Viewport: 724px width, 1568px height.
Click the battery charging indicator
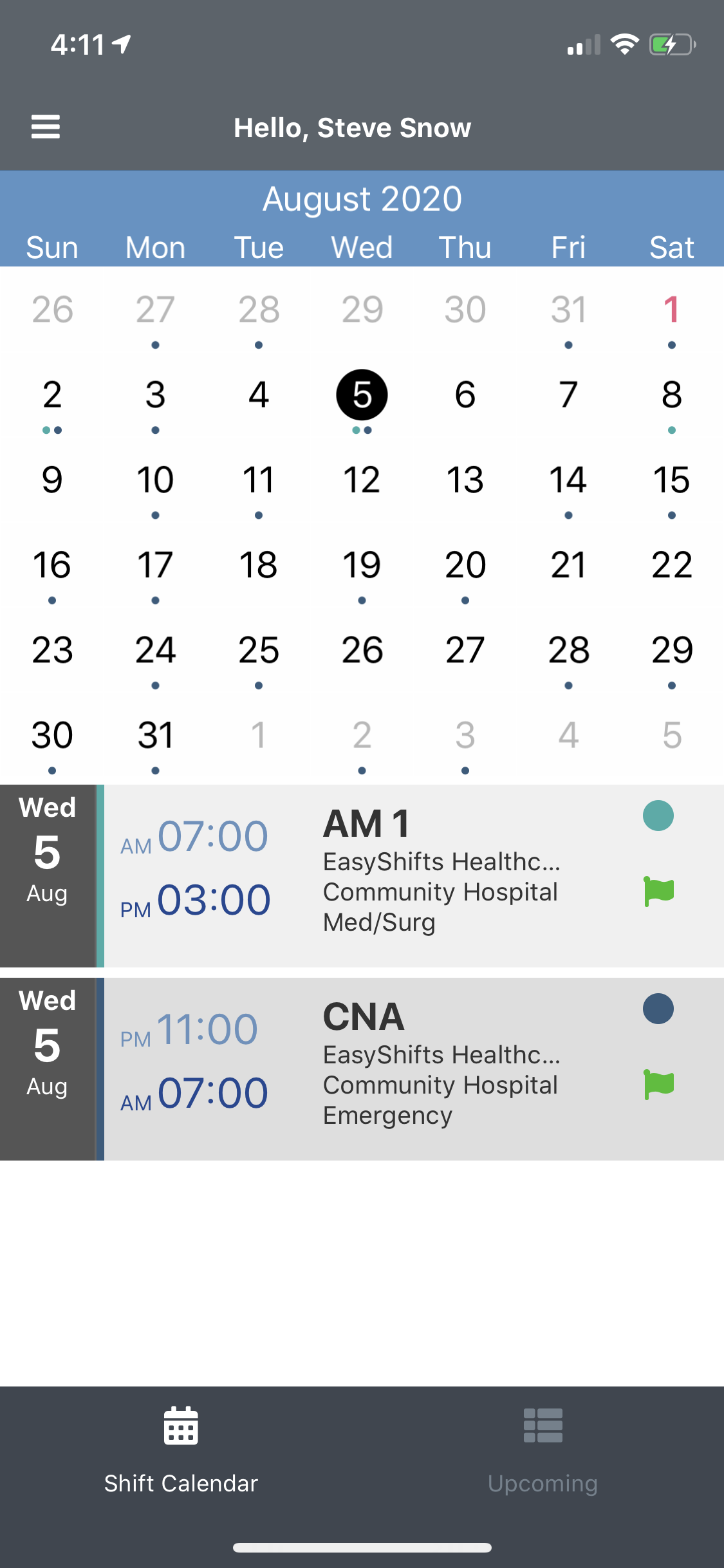(669, 44)
